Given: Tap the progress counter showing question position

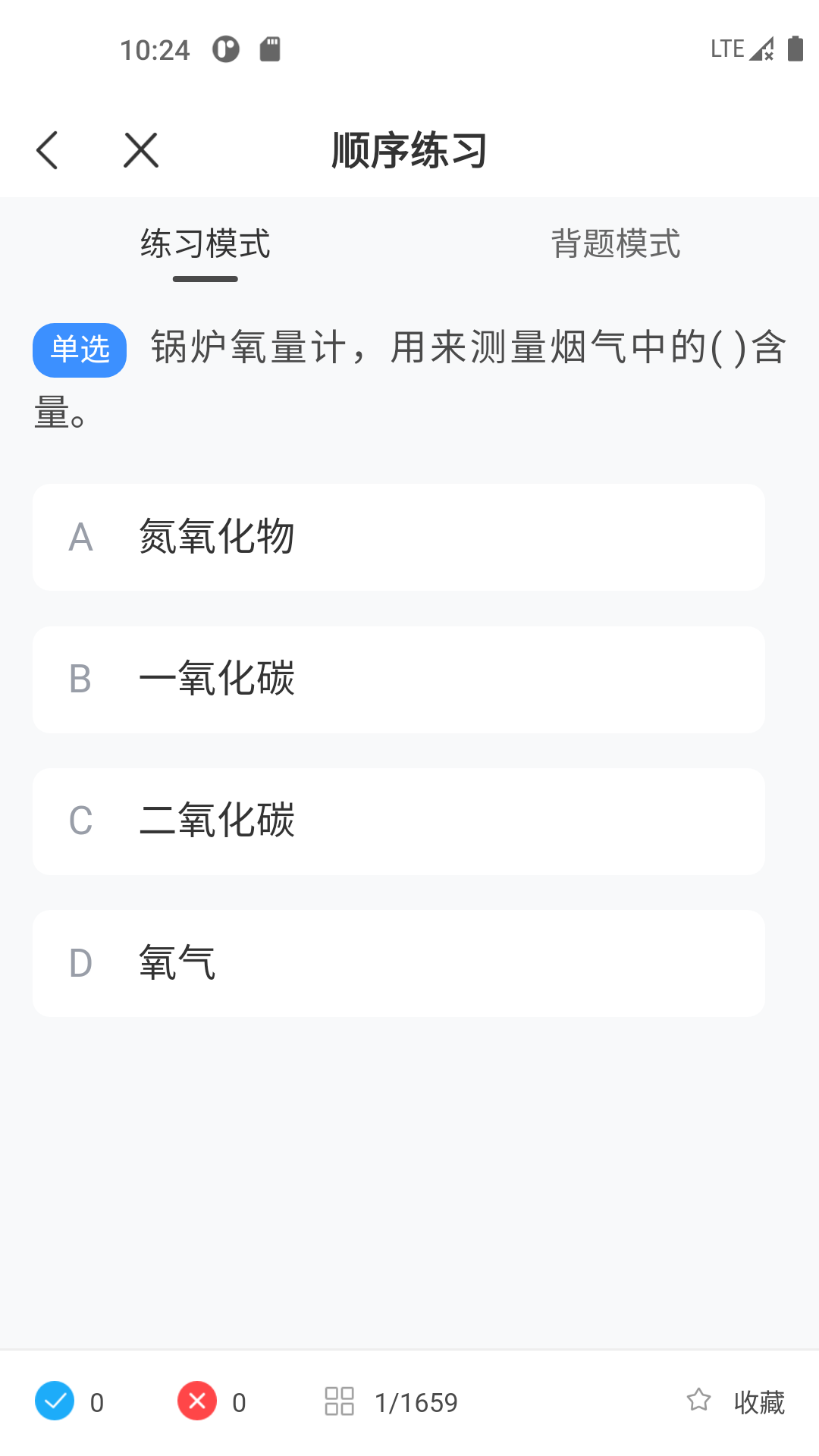Looking at the screenshot, I should (x=415, y=1401).
